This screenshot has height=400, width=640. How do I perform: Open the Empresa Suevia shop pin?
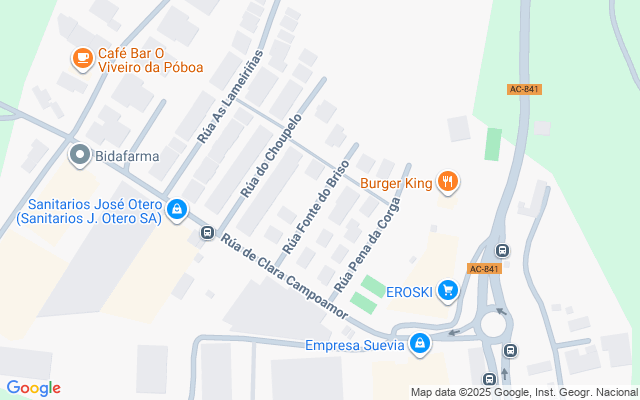[420, 345]
